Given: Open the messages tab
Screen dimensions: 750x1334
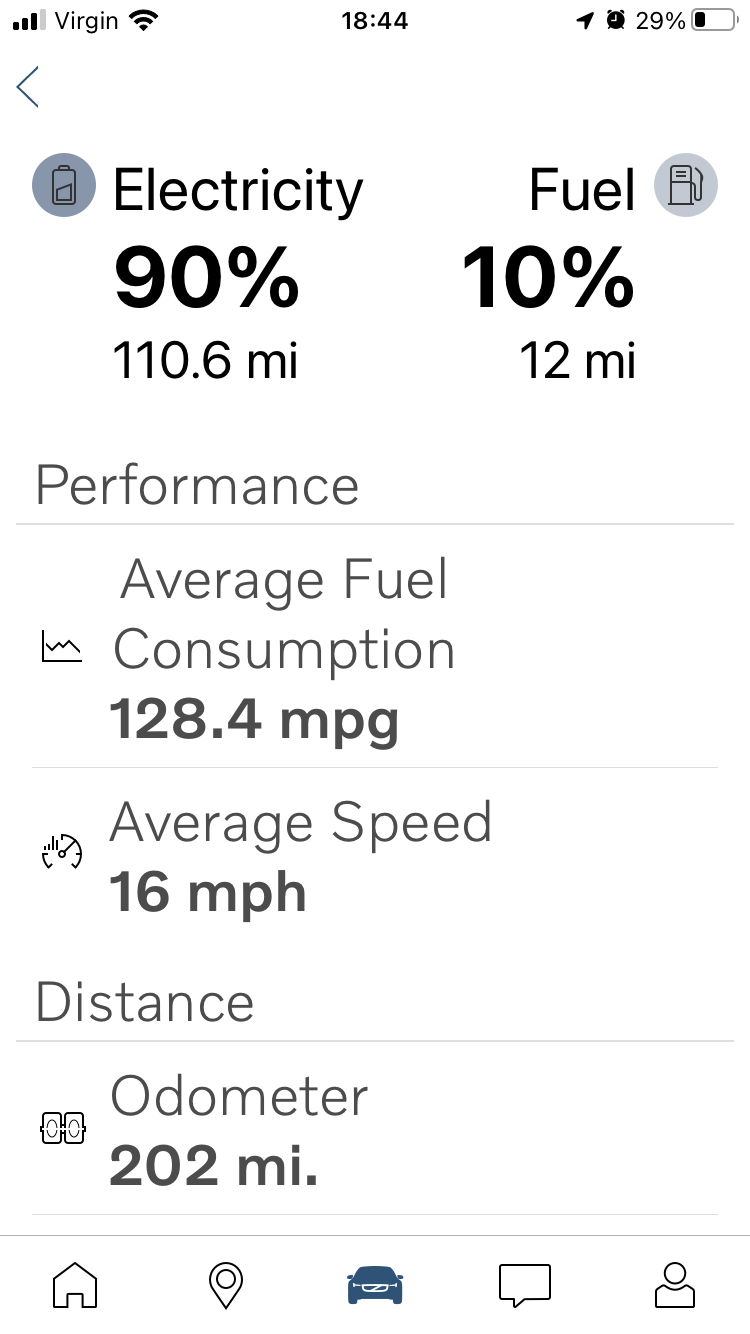Looking at the screenshot, I should 524,1285.
